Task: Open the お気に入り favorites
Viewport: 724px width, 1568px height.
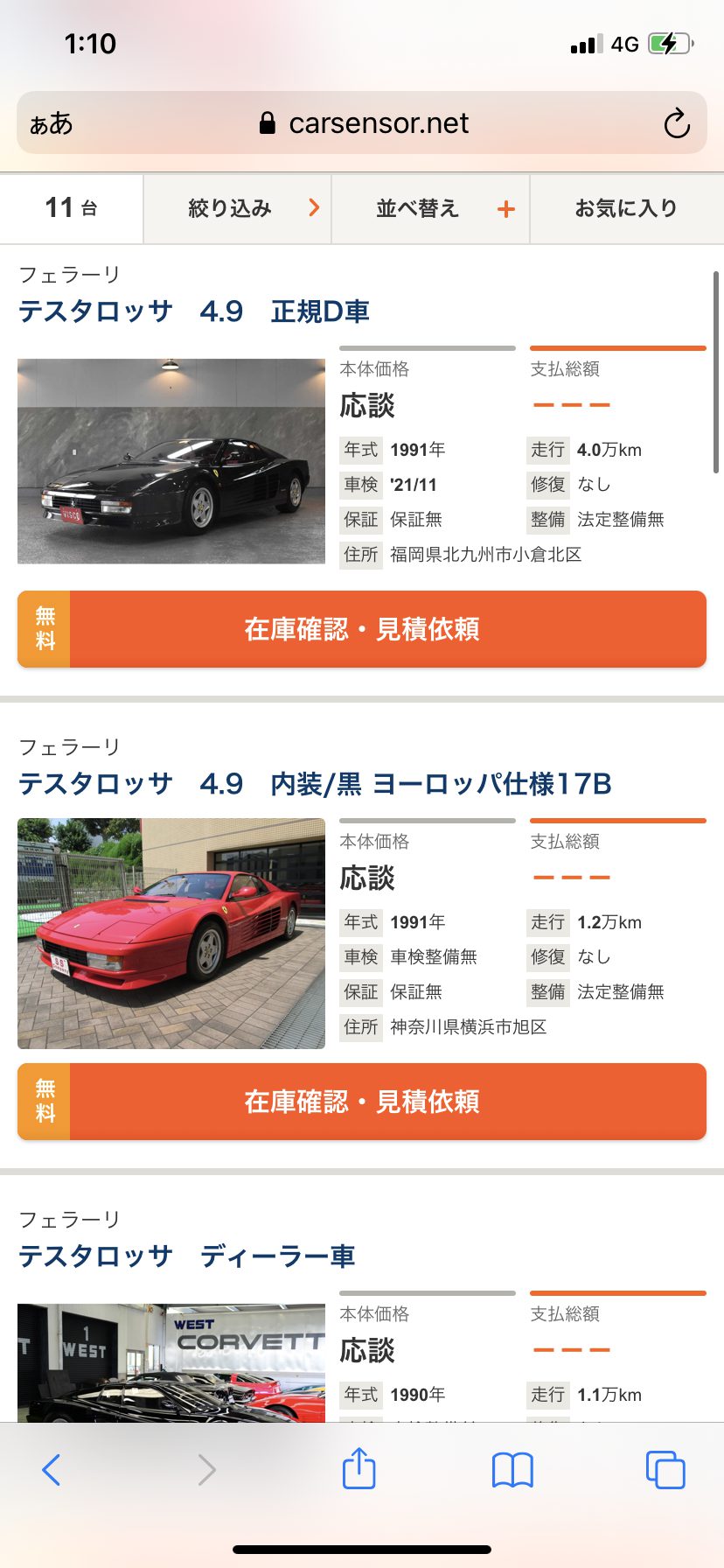Action: tap(626, 208)
